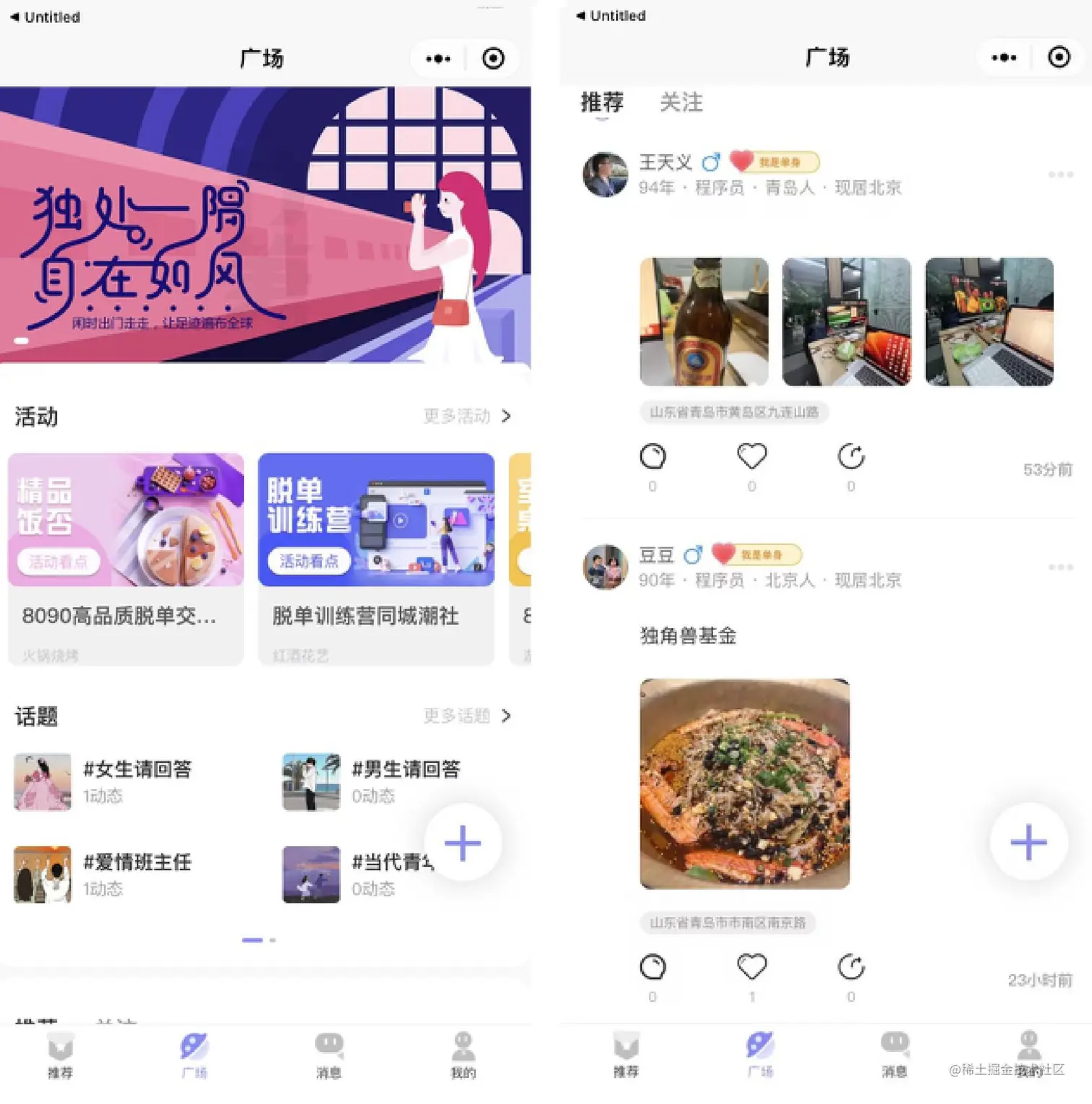Switch to the 关注 feed tab

680,103
